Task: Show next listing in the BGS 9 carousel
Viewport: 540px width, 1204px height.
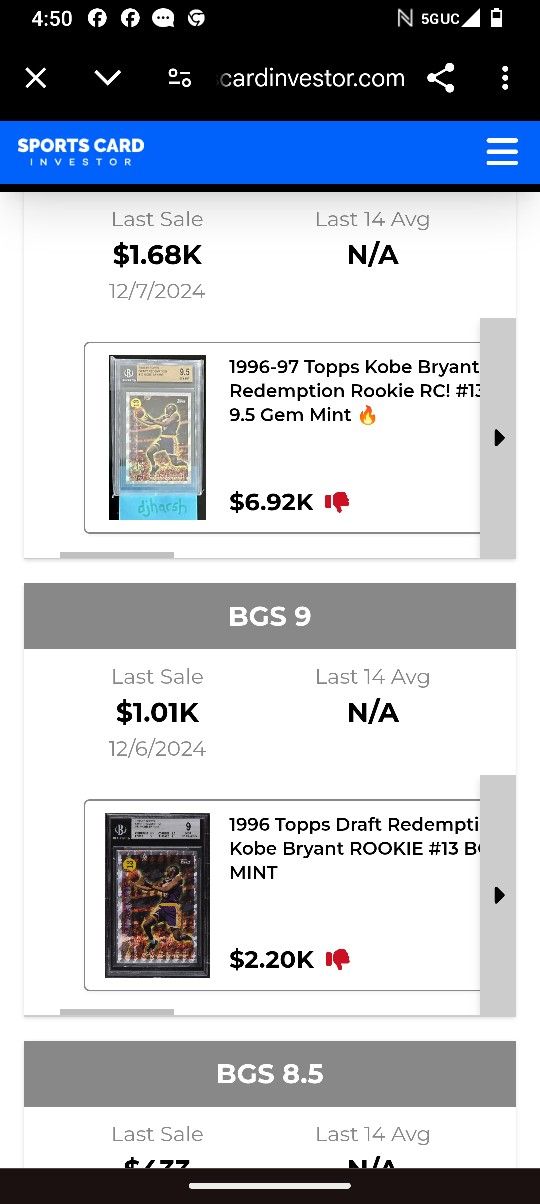Action: pyautogui.click(x=498, y=895)
